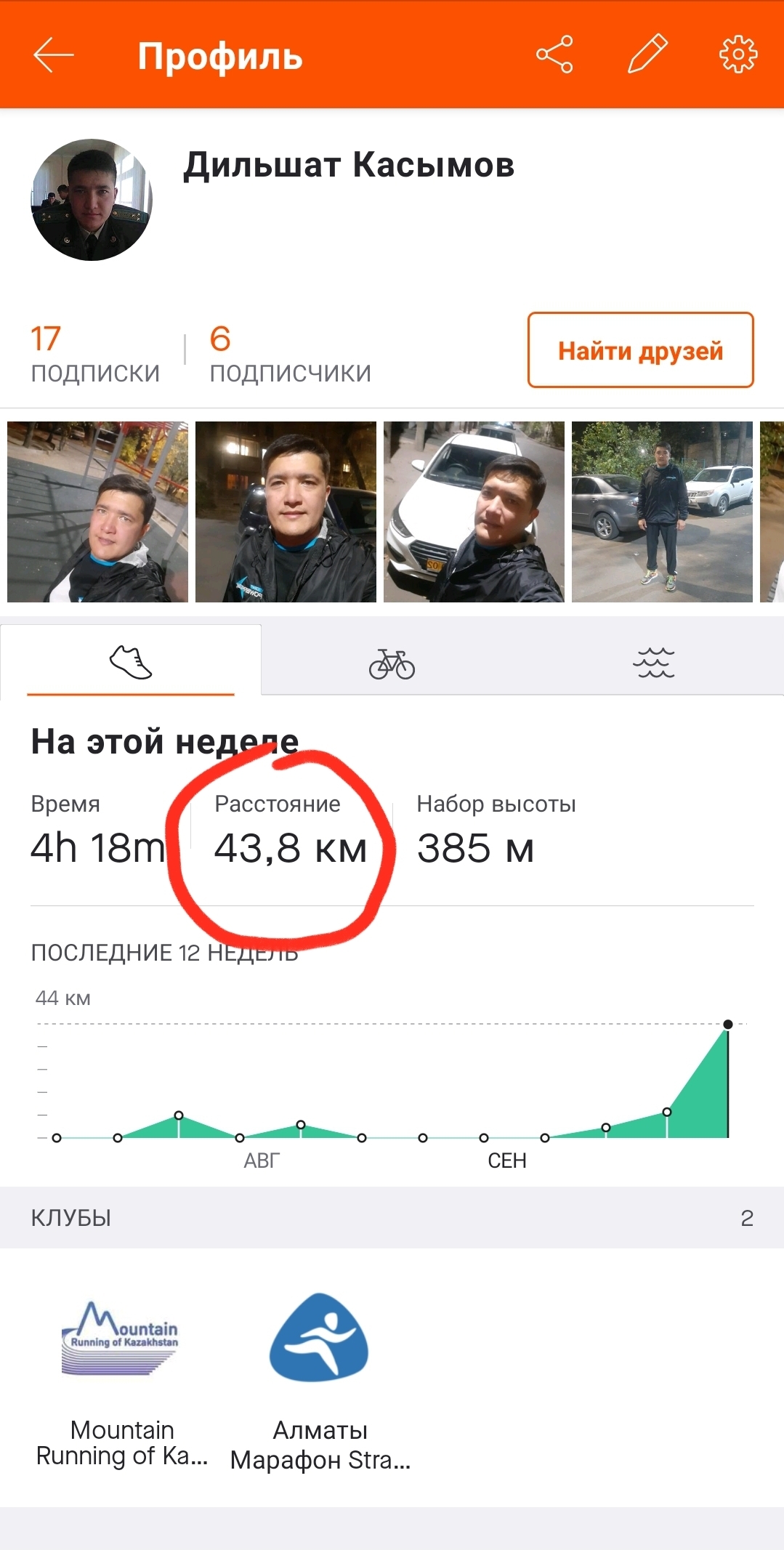View the 17 подписки list

pyautogui.click(x=94, y=354)
